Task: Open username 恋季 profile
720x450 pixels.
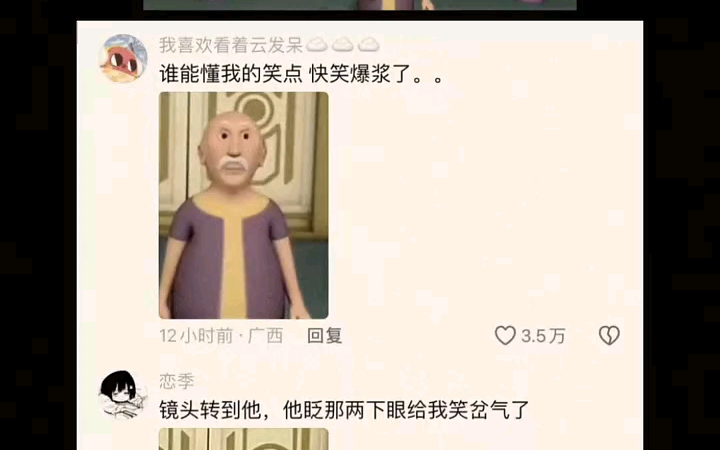Action: click(x=177, y=381)
